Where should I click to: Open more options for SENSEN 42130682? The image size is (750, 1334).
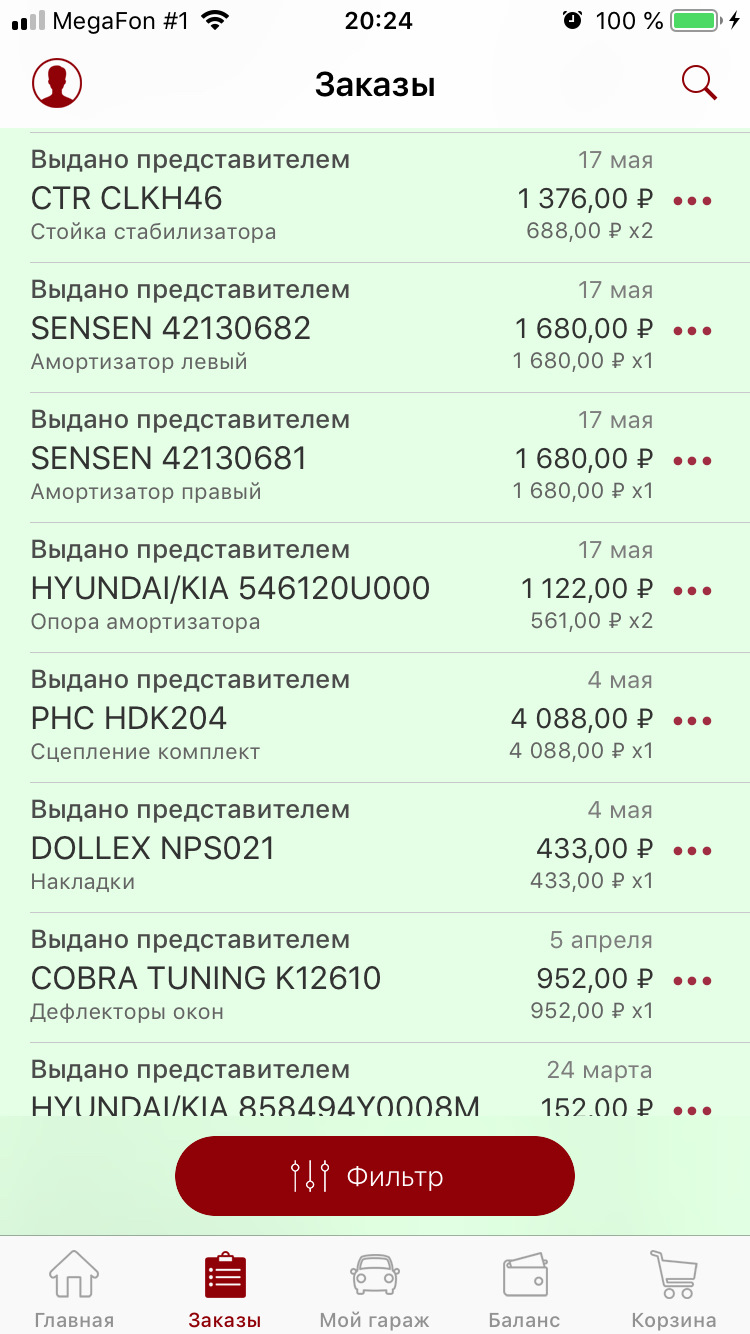click(692, 331)
